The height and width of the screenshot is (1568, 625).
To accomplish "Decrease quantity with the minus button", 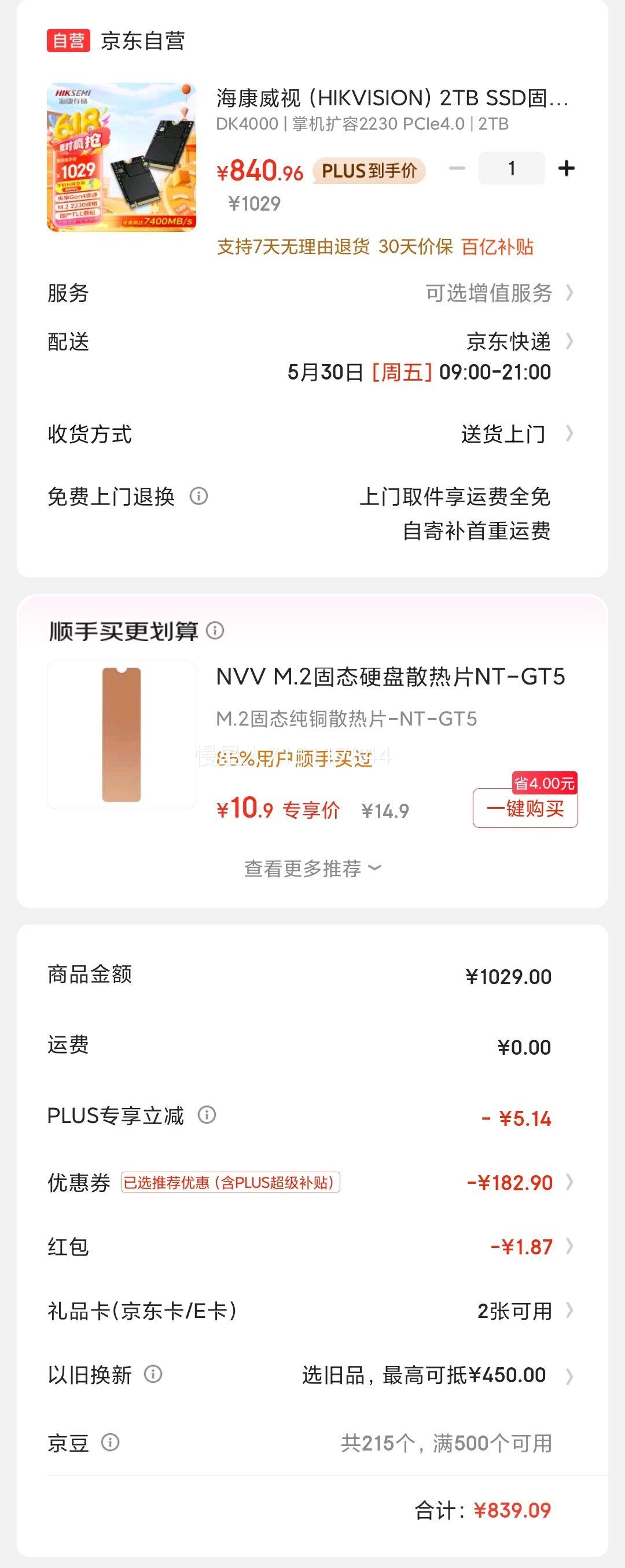I will tap(457, 168).
